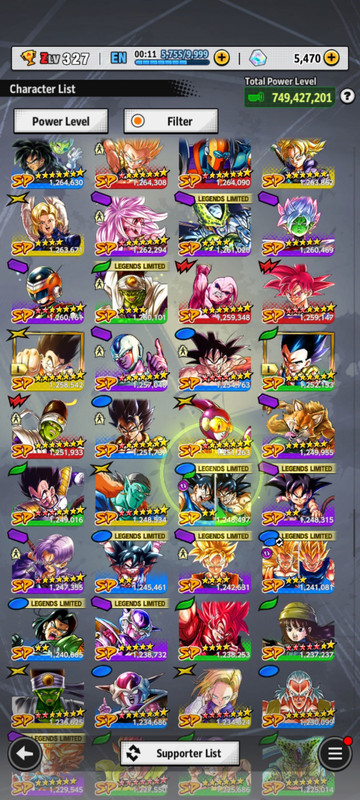
Task: Switch to the Supporter List
Action: (x=180, y=753)
